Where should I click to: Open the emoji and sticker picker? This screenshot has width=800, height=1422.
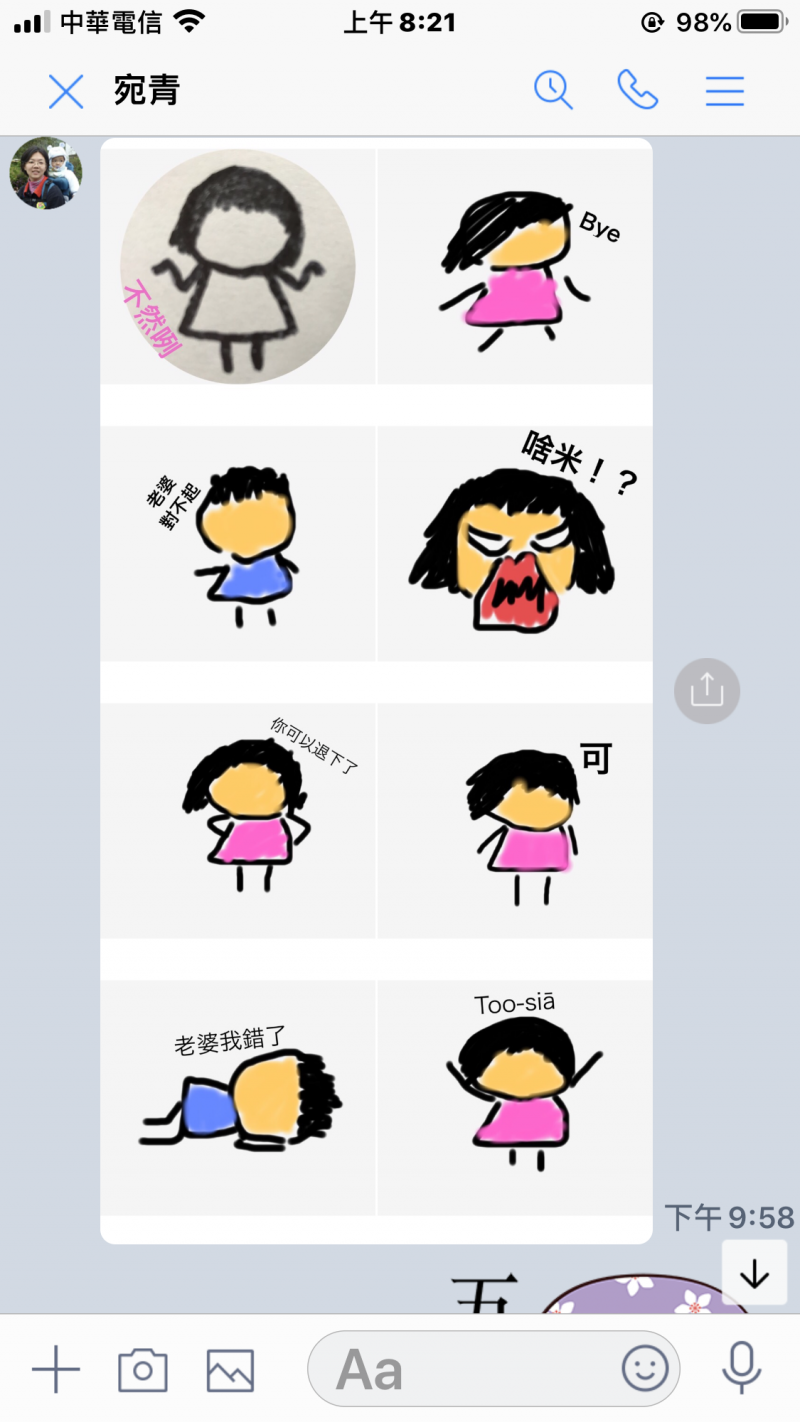pyautogui.click(x=646, y=1369)
